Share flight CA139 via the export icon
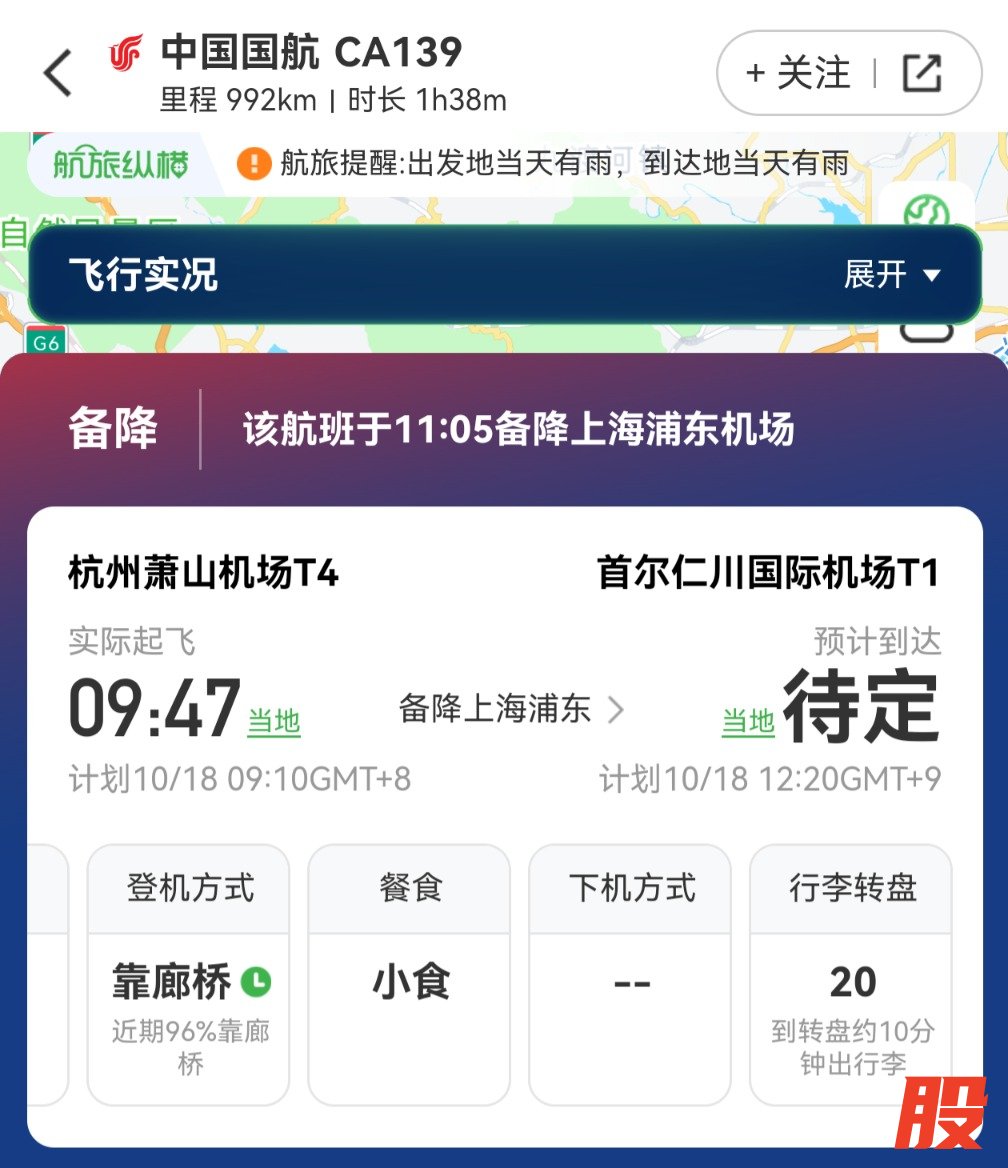This screenshot has height=1168, width=1008. [922, 73]
